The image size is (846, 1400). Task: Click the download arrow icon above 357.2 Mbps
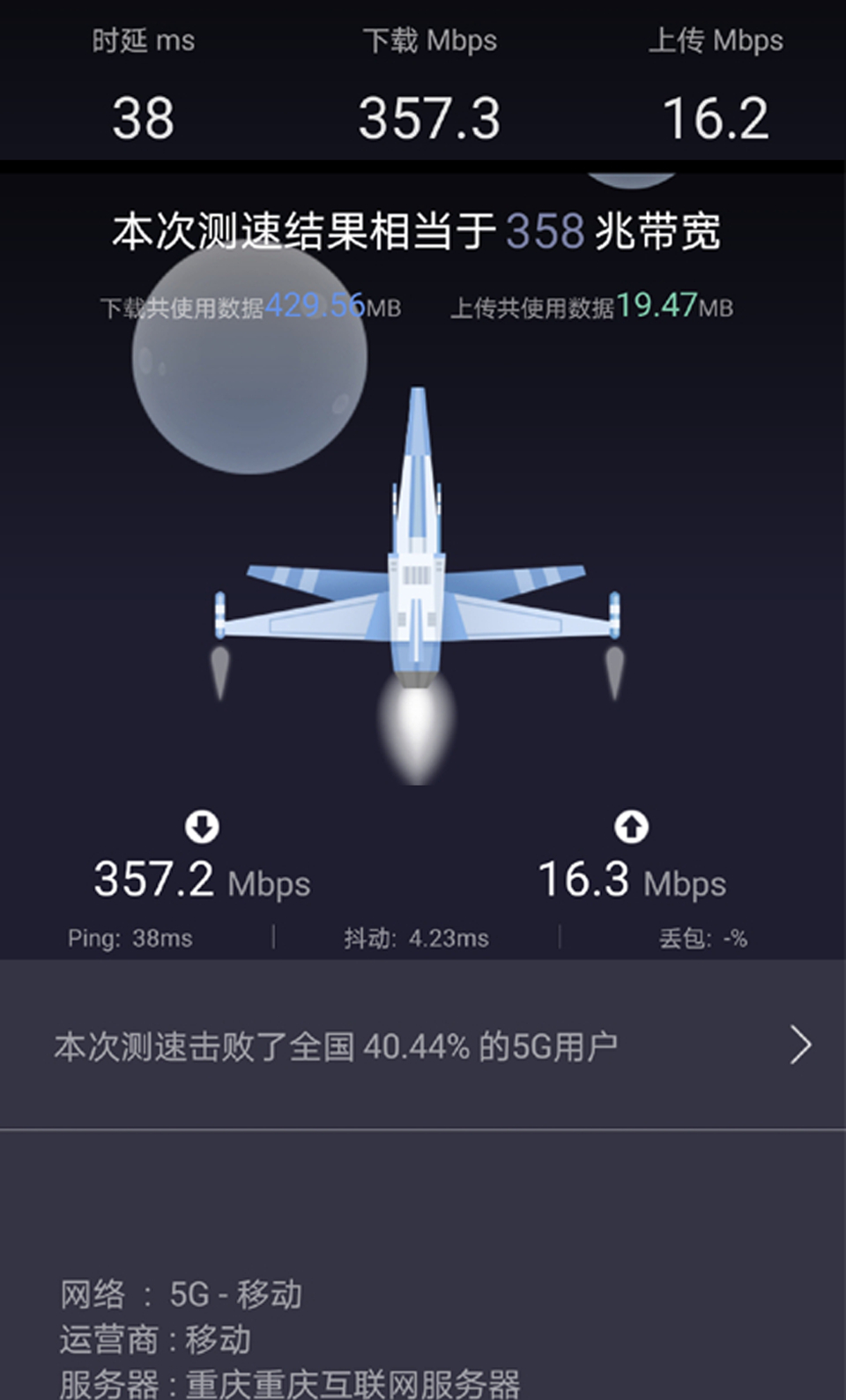(x=201, y=827)
